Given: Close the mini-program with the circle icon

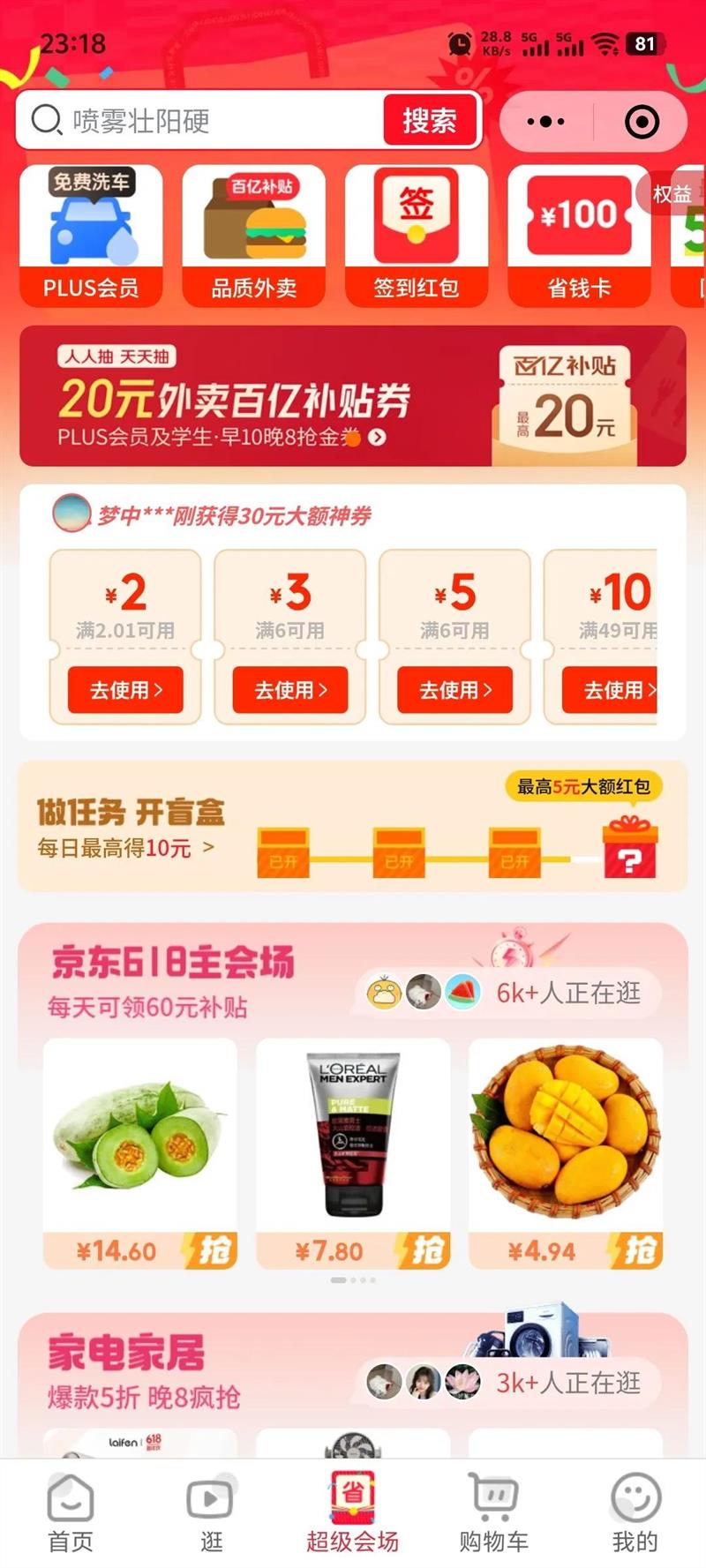Looking at the screenshot, I should click(x=642, y=122).
